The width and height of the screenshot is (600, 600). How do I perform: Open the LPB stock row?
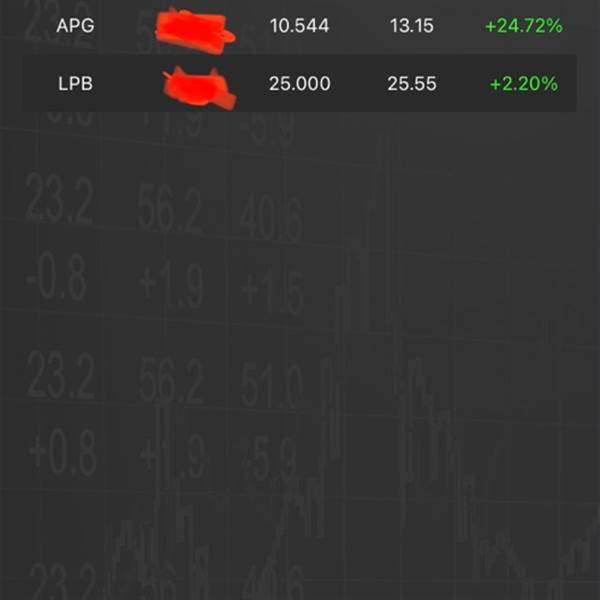tap(300, 84)
